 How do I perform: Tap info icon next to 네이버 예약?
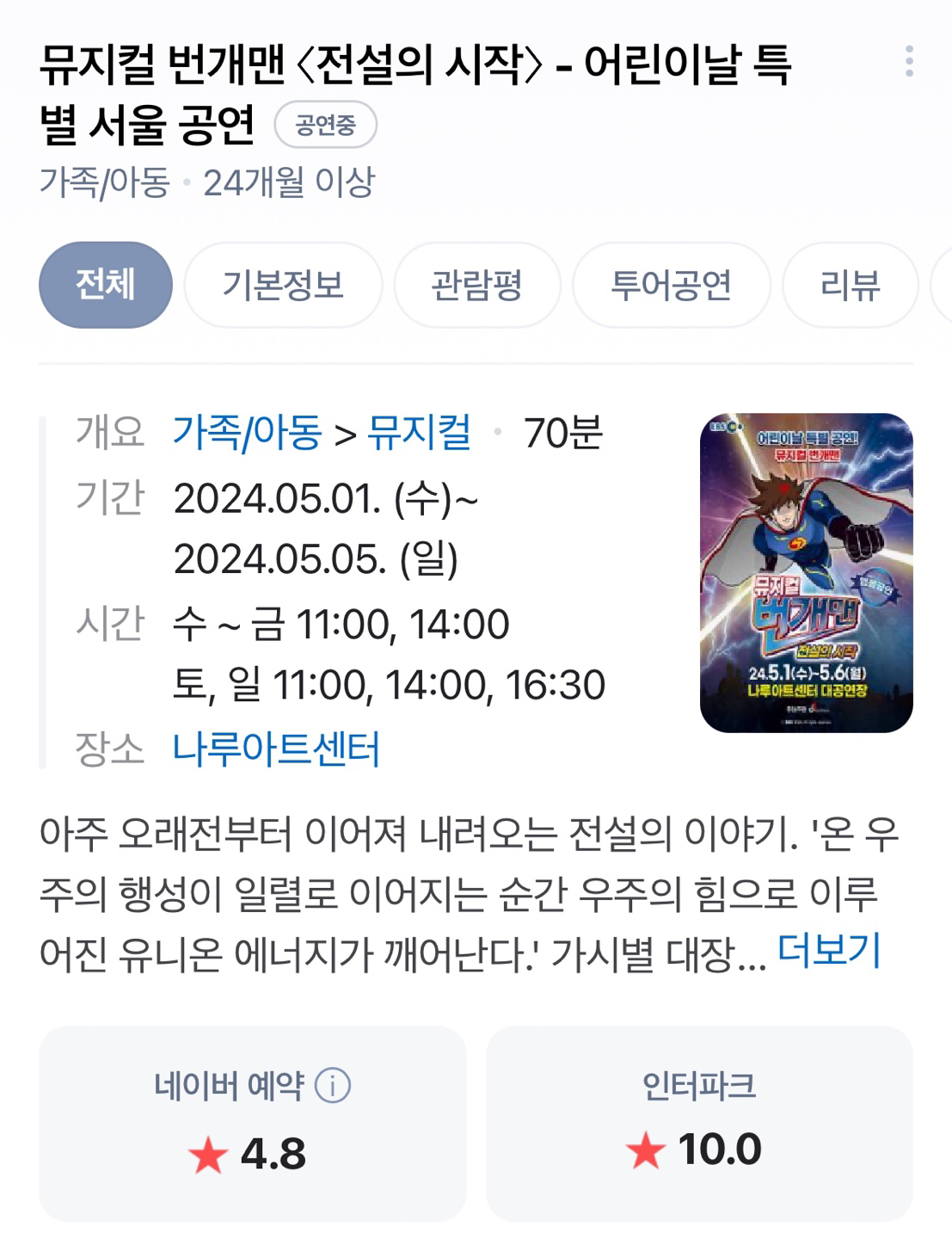(333, 1086)
